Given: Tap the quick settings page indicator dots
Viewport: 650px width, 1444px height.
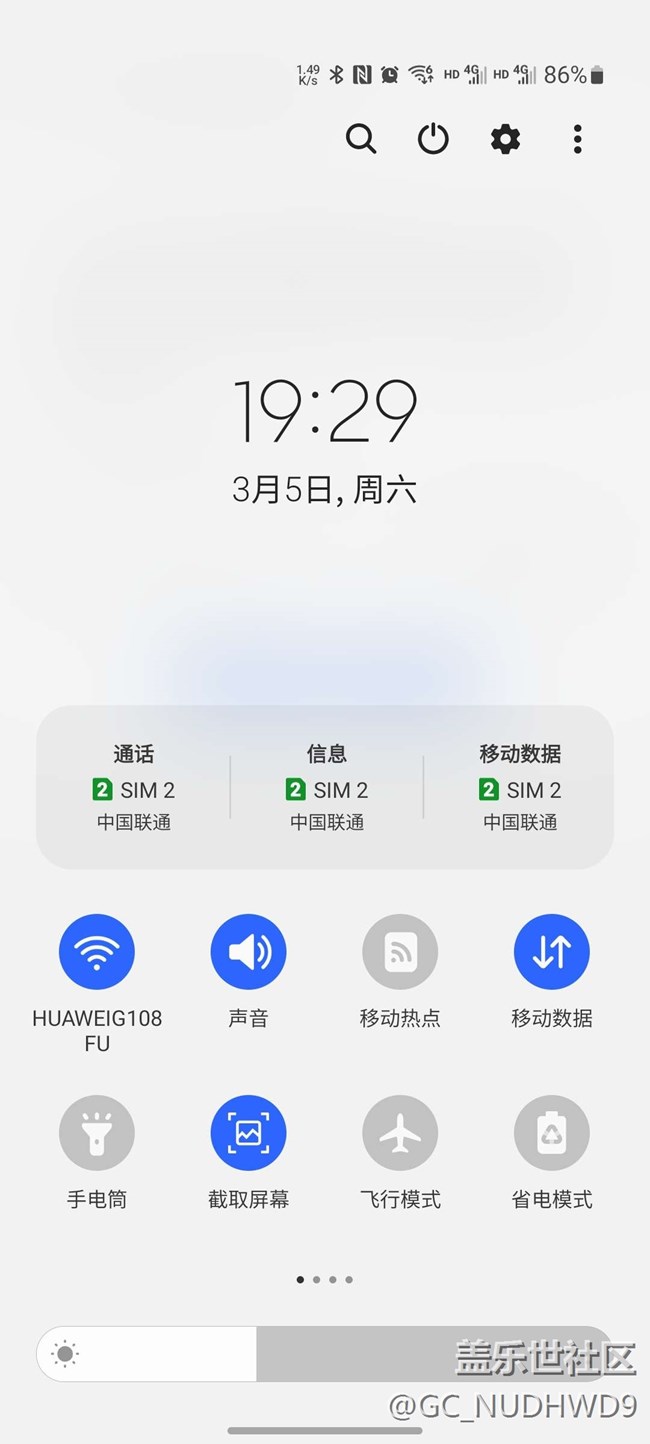Looking at the screenshot, I should pos(325,1279).
